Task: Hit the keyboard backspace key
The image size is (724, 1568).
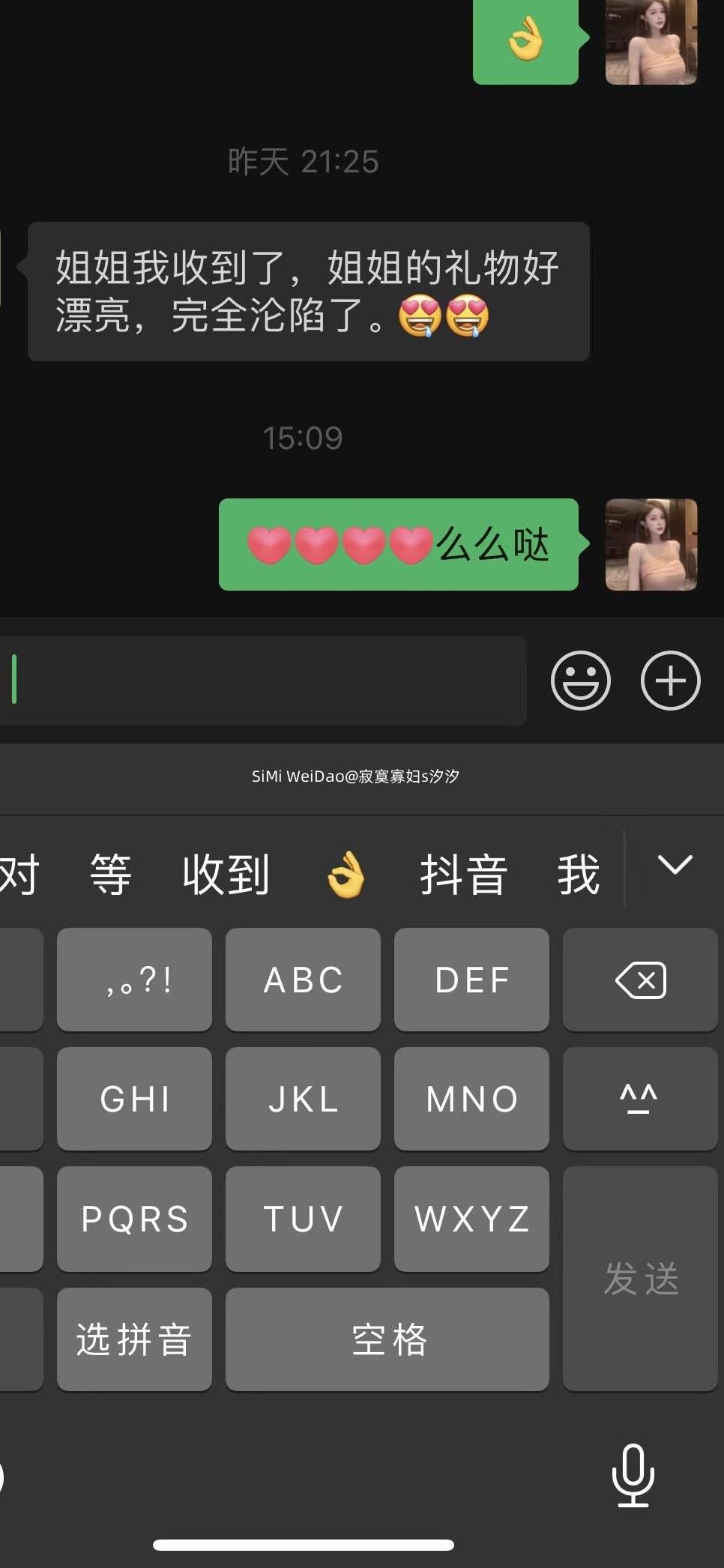Action: click(640, 980)
